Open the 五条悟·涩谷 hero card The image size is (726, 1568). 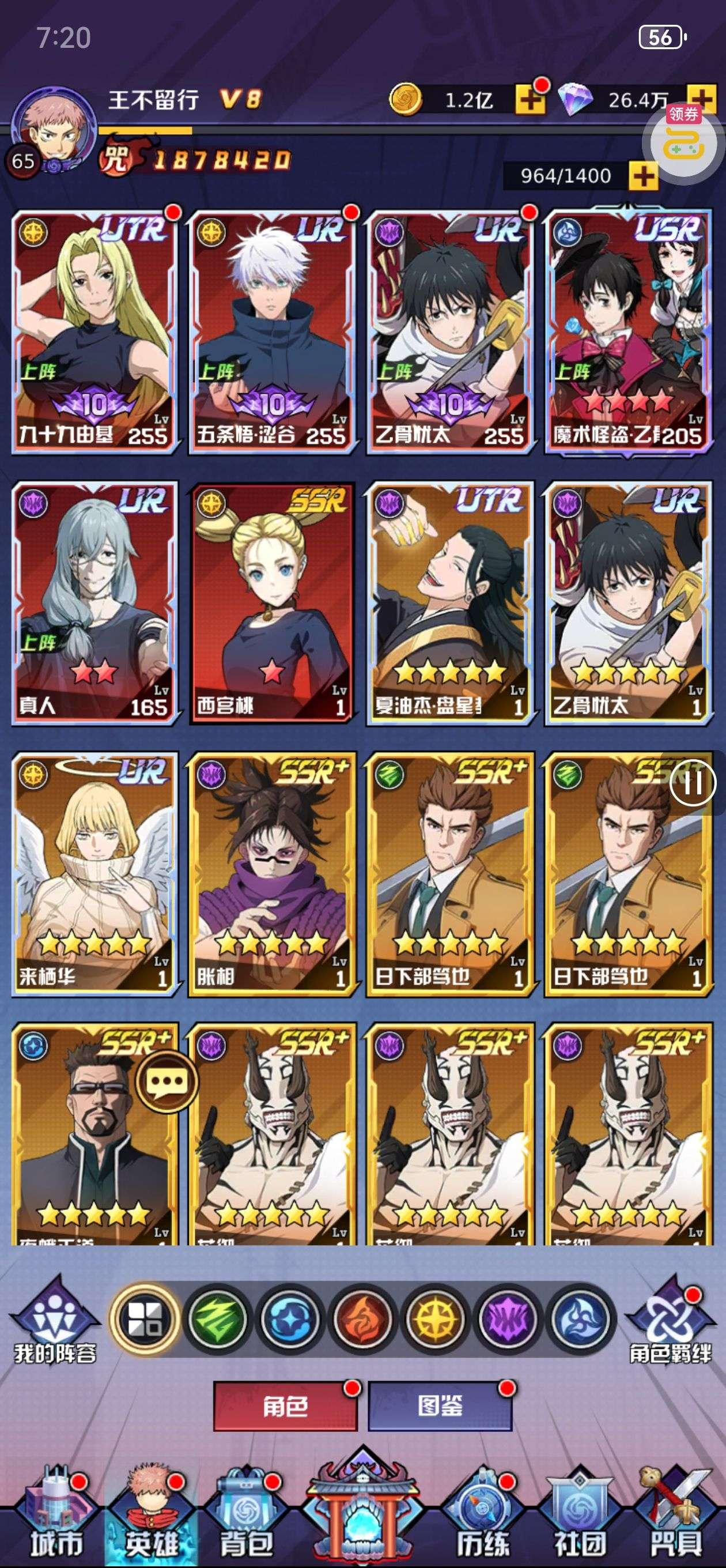click(x=272, y=331)
